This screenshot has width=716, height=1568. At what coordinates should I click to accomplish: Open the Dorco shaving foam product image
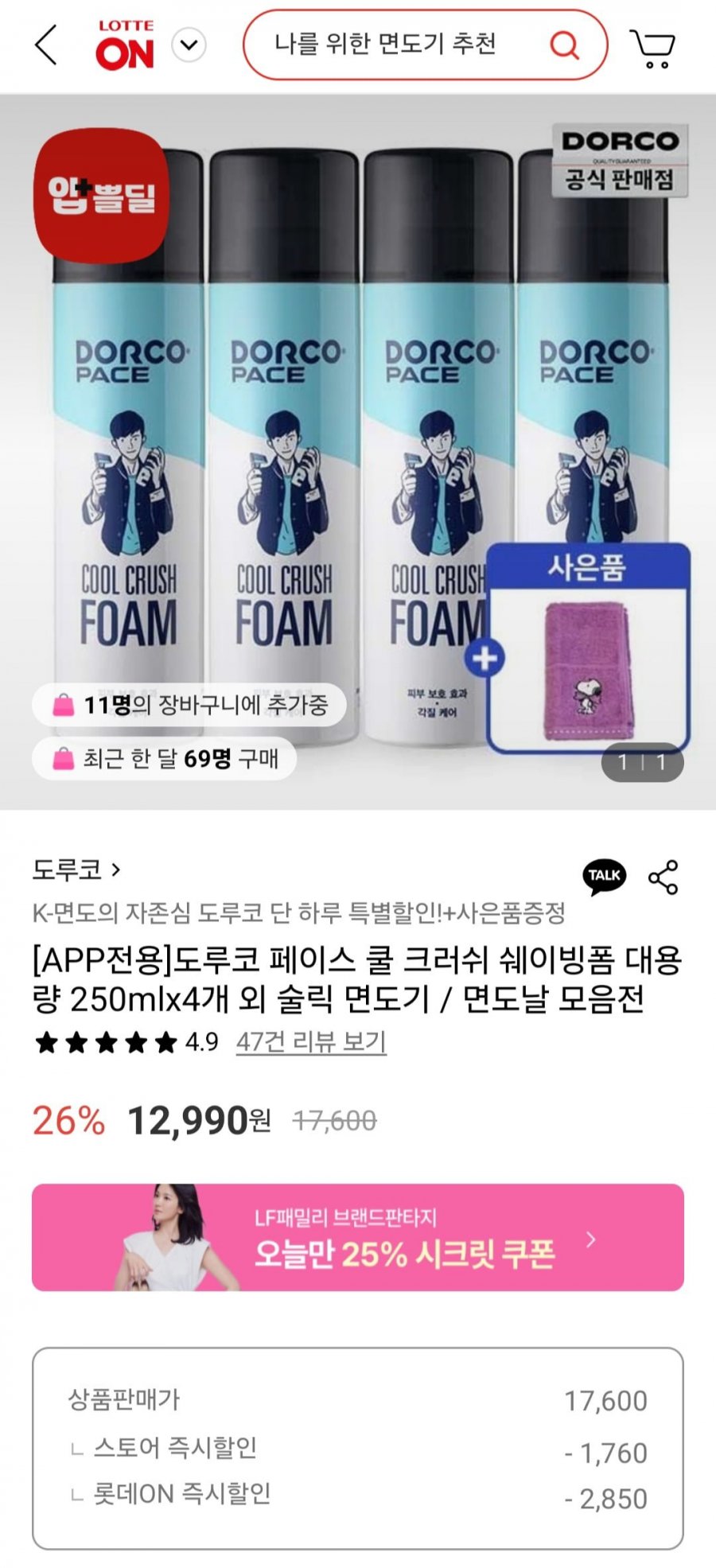tap(358, 445)
